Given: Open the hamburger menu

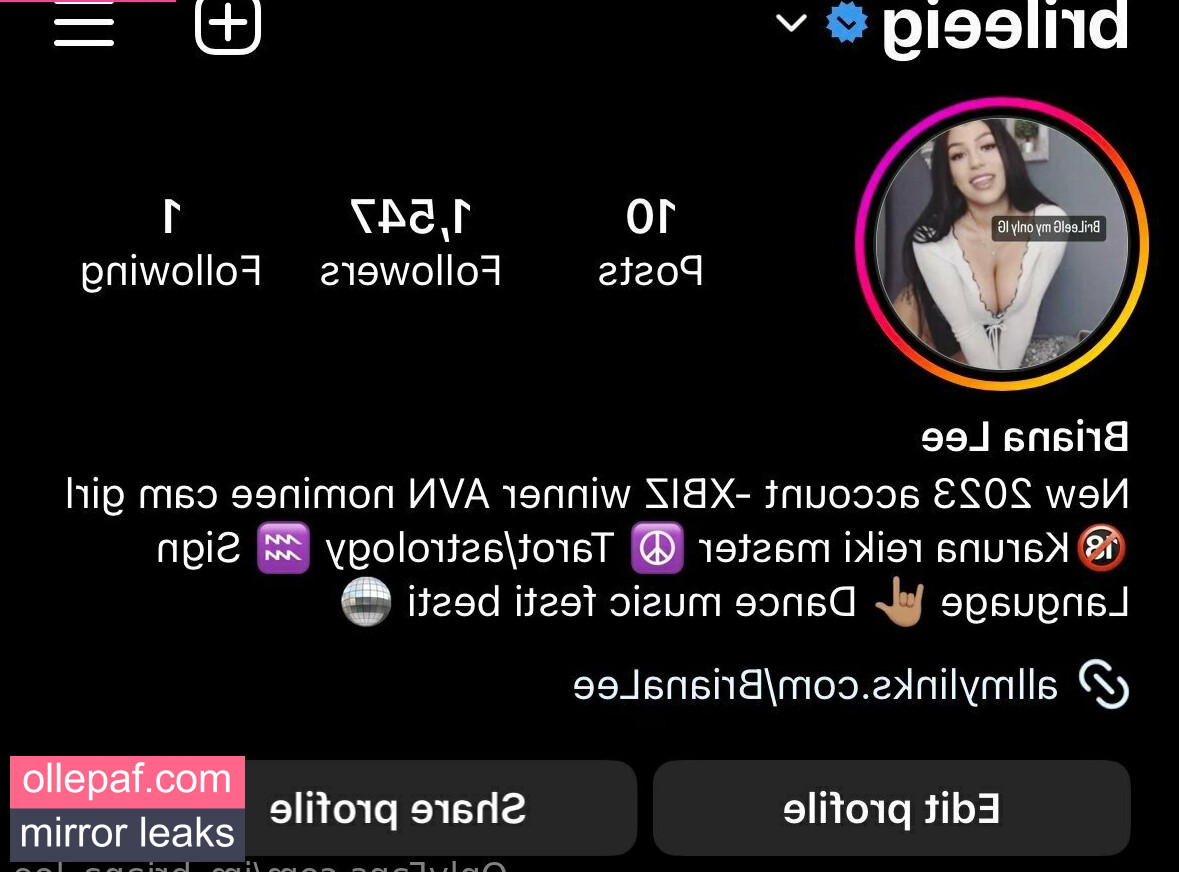Looking at the screenshot, I should [x=84, y=25].
